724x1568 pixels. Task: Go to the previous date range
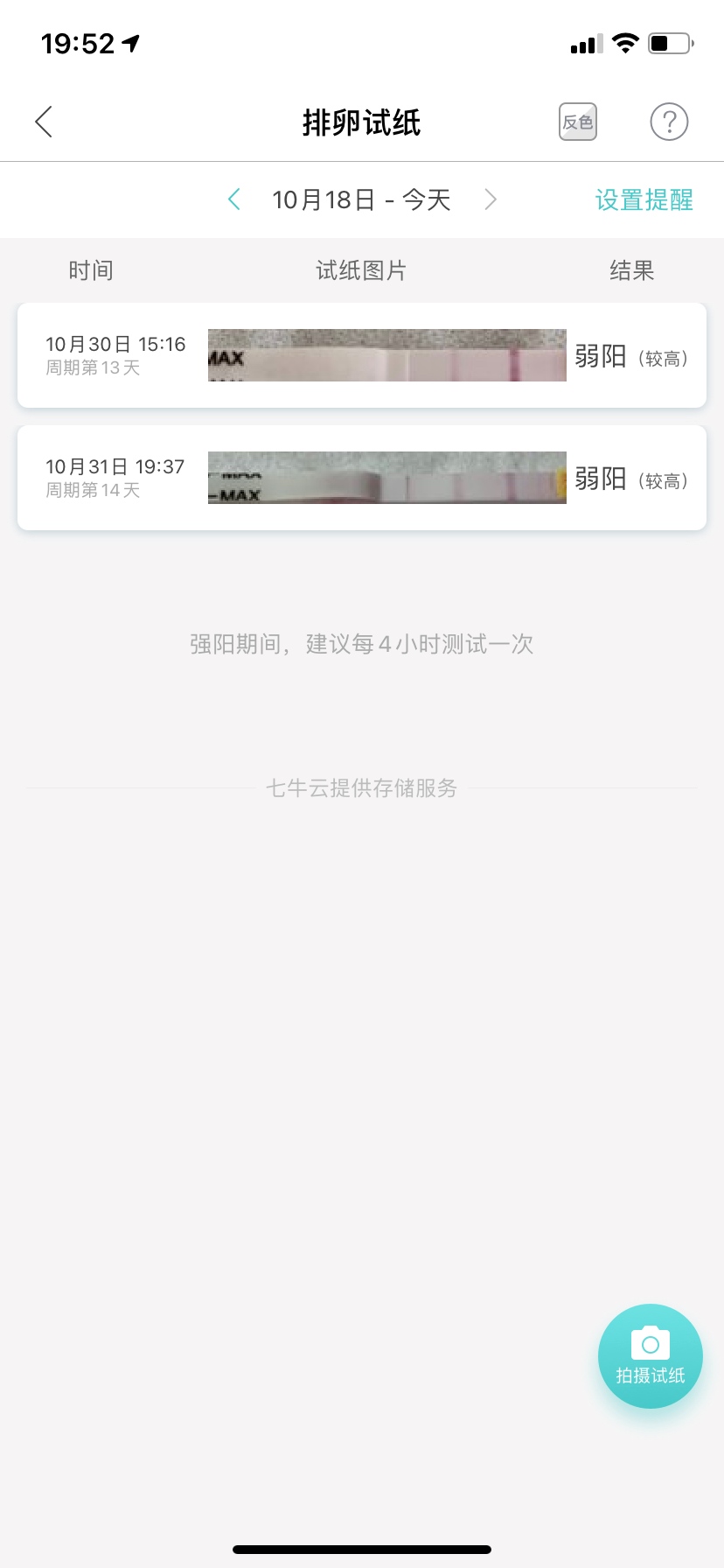click(234, 199)
